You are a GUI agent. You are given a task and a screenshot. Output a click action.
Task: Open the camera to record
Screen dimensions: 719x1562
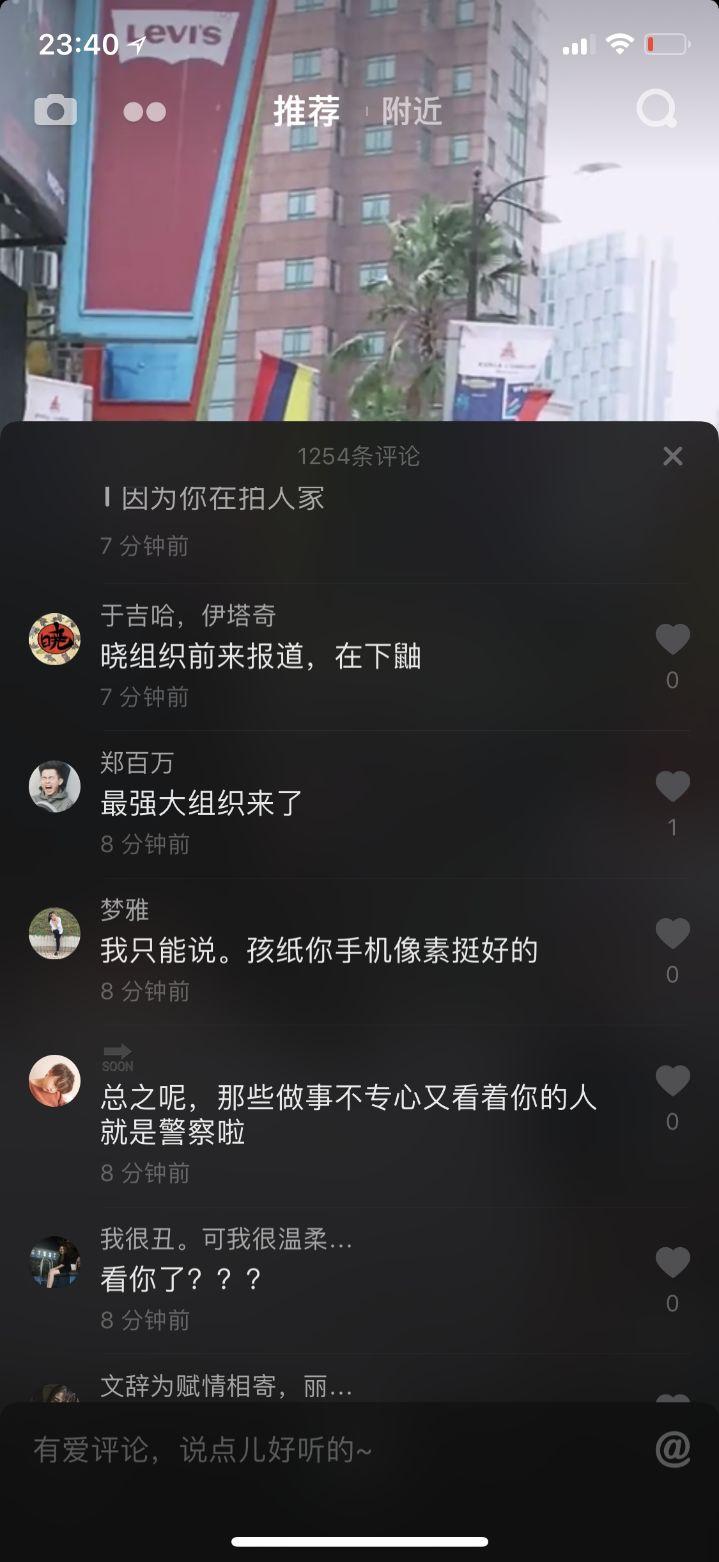coord(55,111)
